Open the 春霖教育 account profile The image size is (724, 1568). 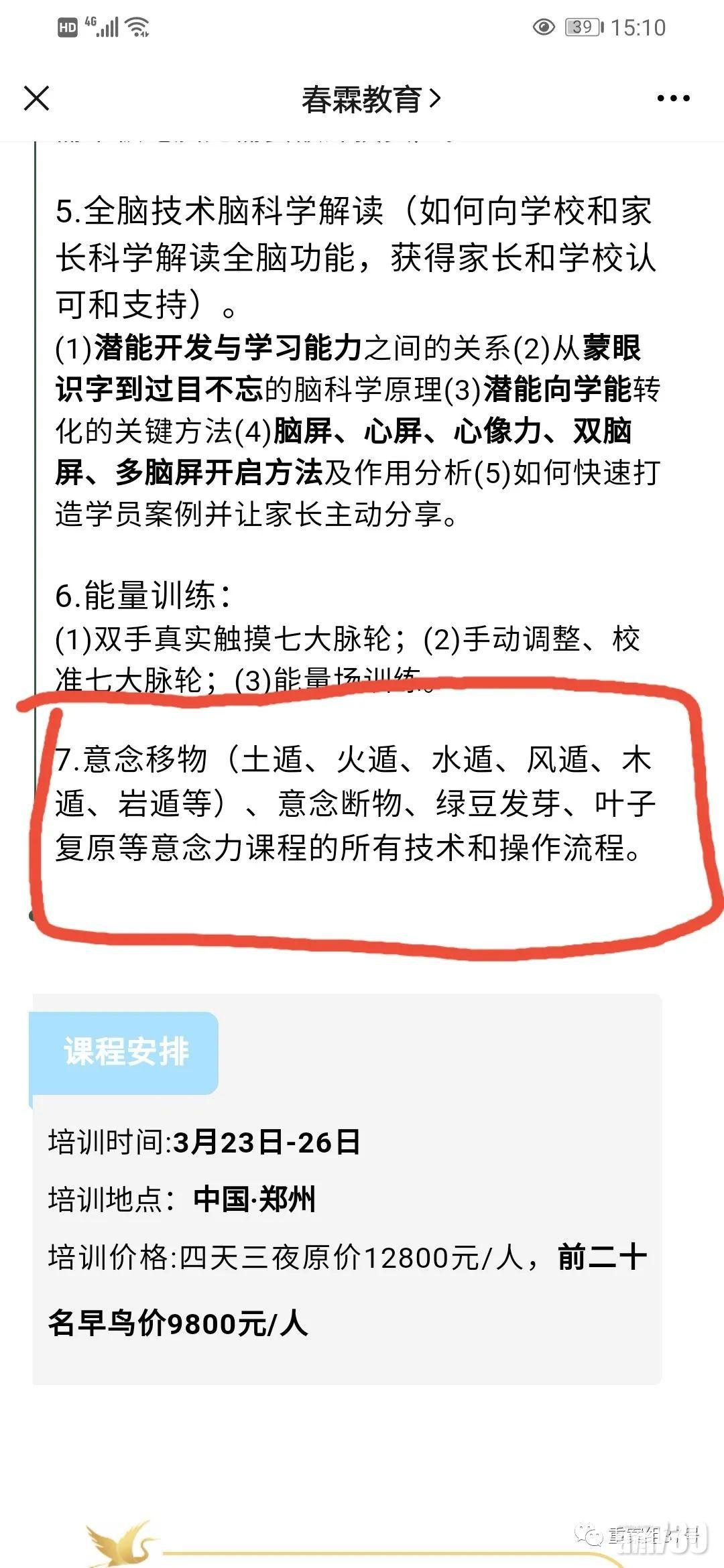[x=370, y=99]
